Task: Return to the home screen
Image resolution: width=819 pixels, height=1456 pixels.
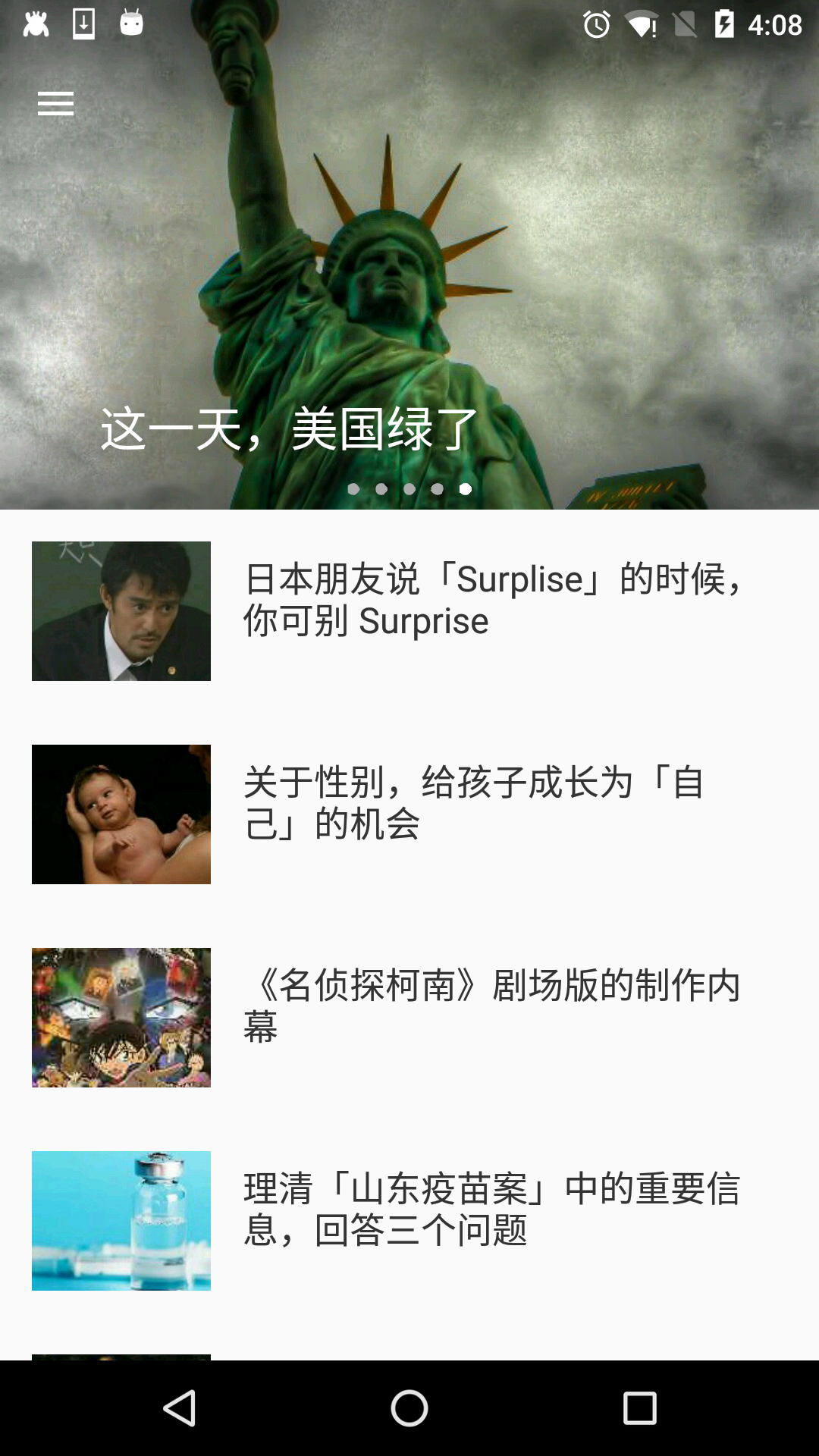Action: click(409, 1409)
